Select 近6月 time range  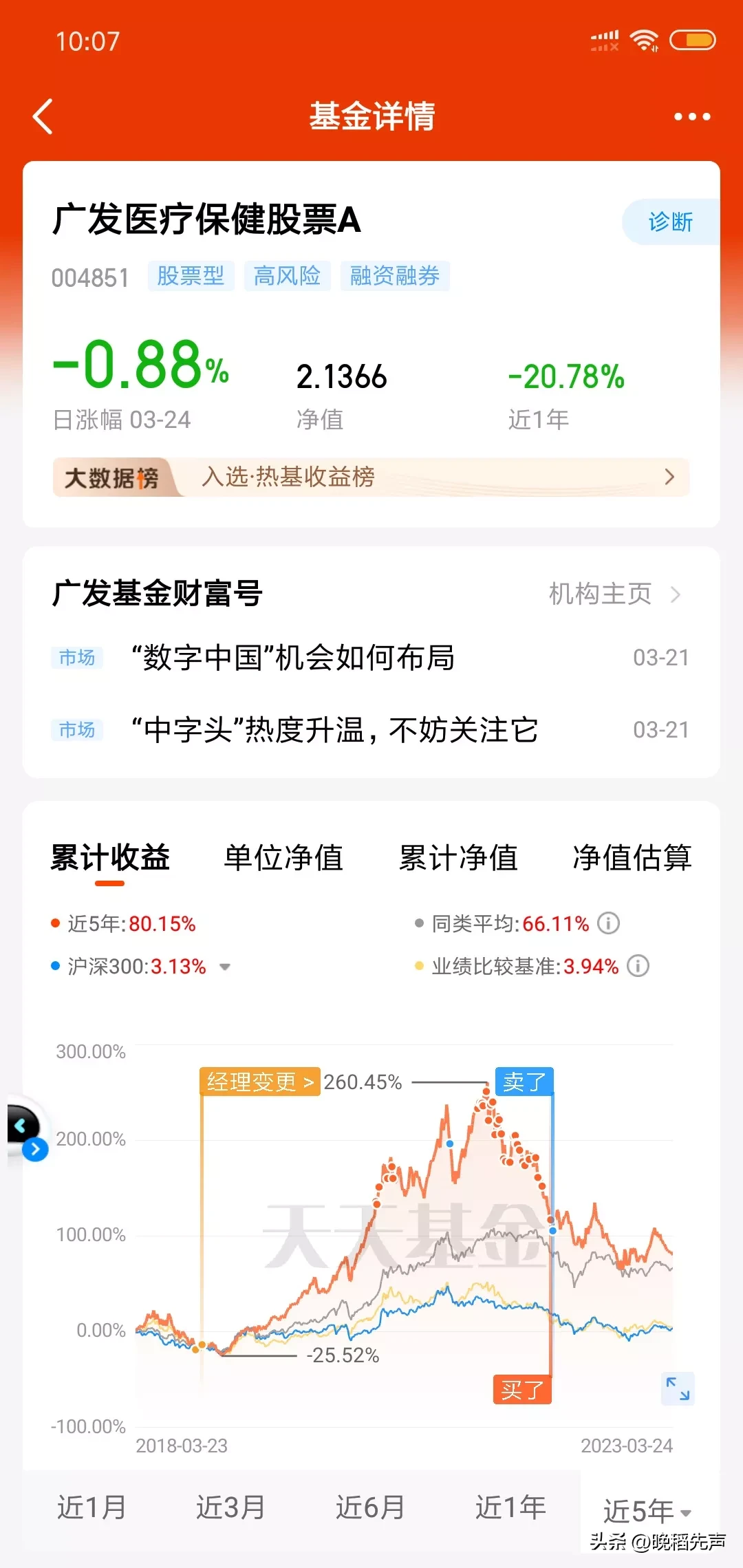370,1507
